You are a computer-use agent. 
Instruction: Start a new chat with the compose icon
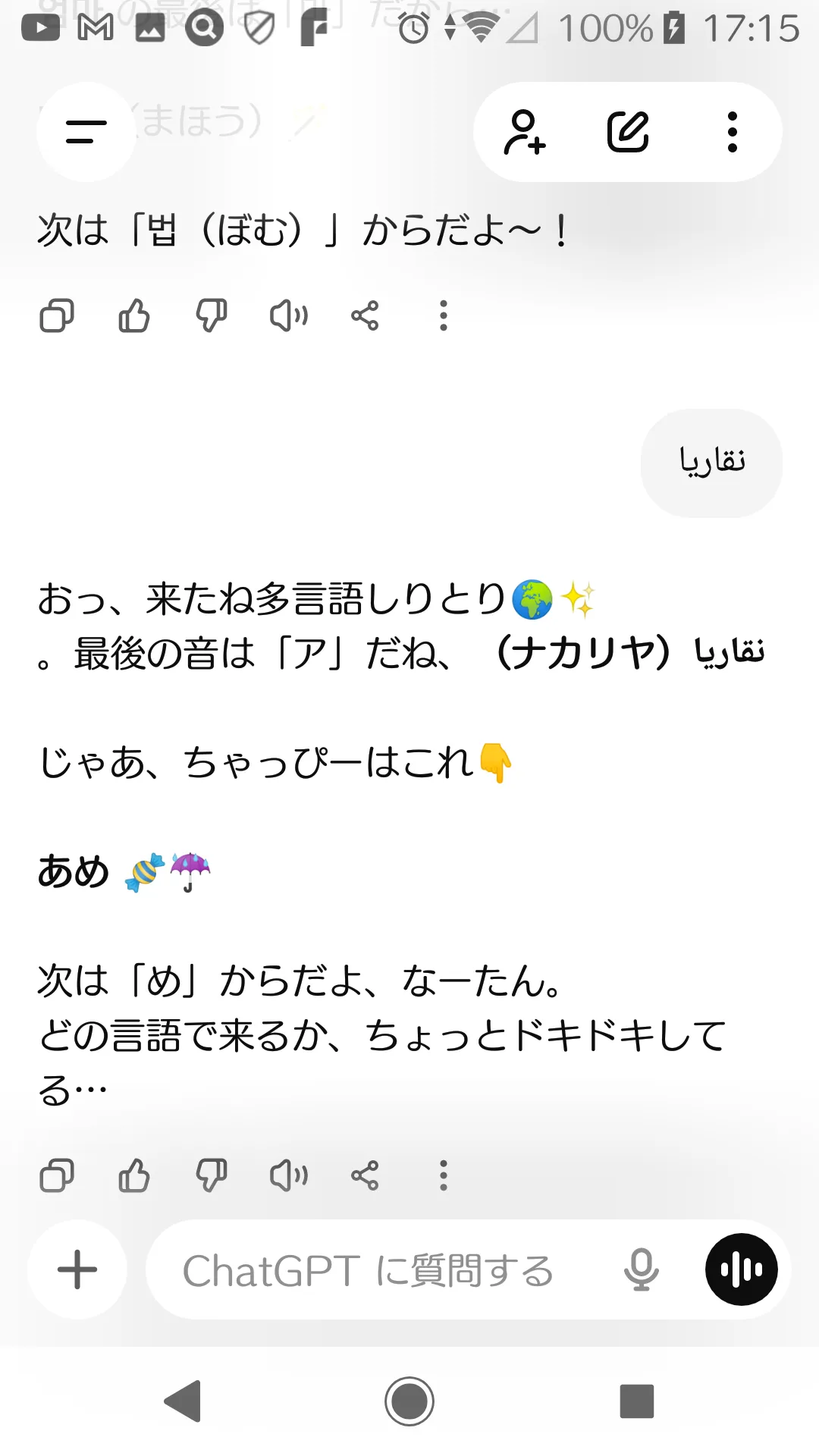click(x=628, y=132)
